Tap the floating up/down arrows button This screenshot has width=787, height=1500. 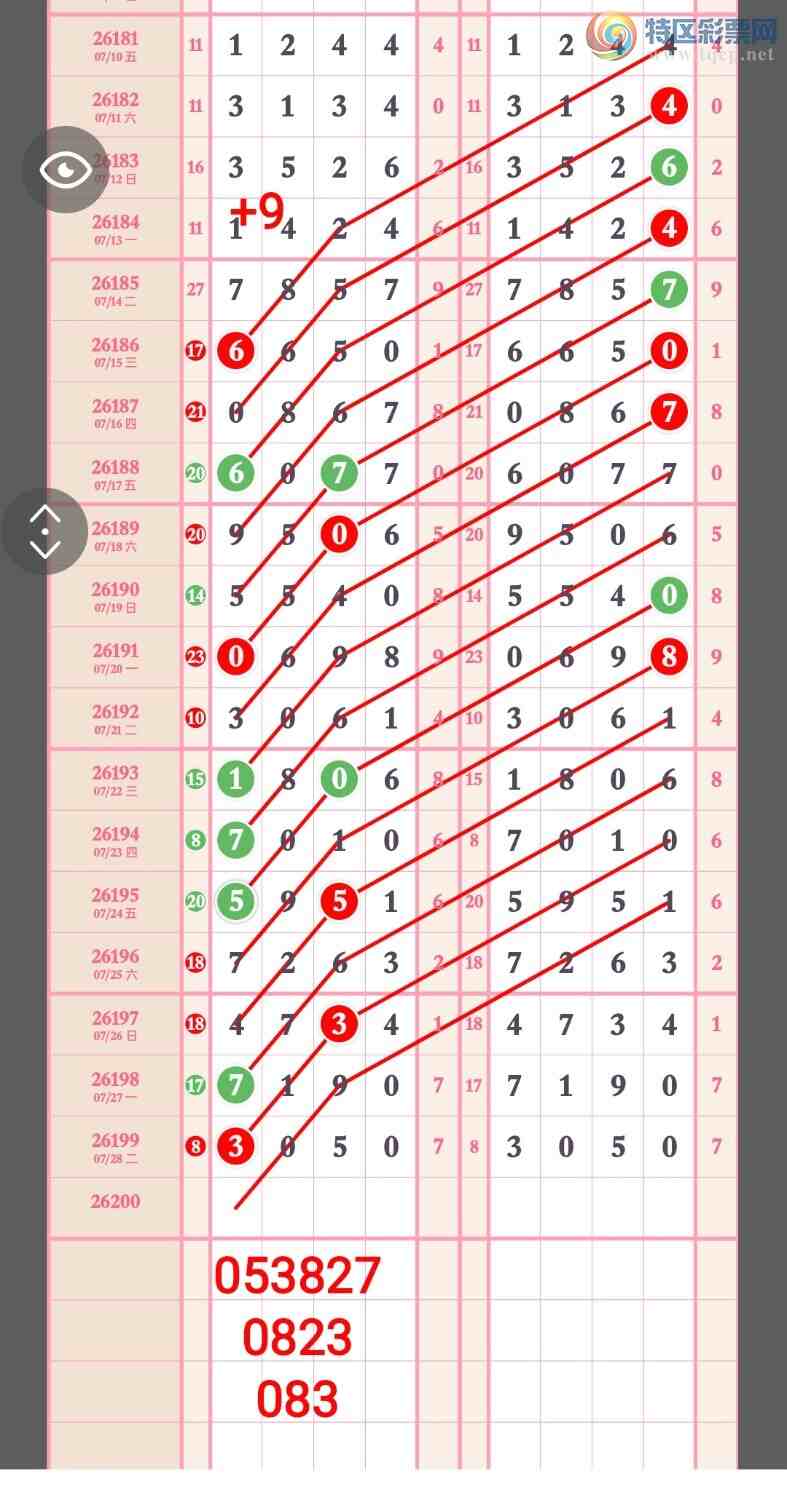click(x=45, y=531)
